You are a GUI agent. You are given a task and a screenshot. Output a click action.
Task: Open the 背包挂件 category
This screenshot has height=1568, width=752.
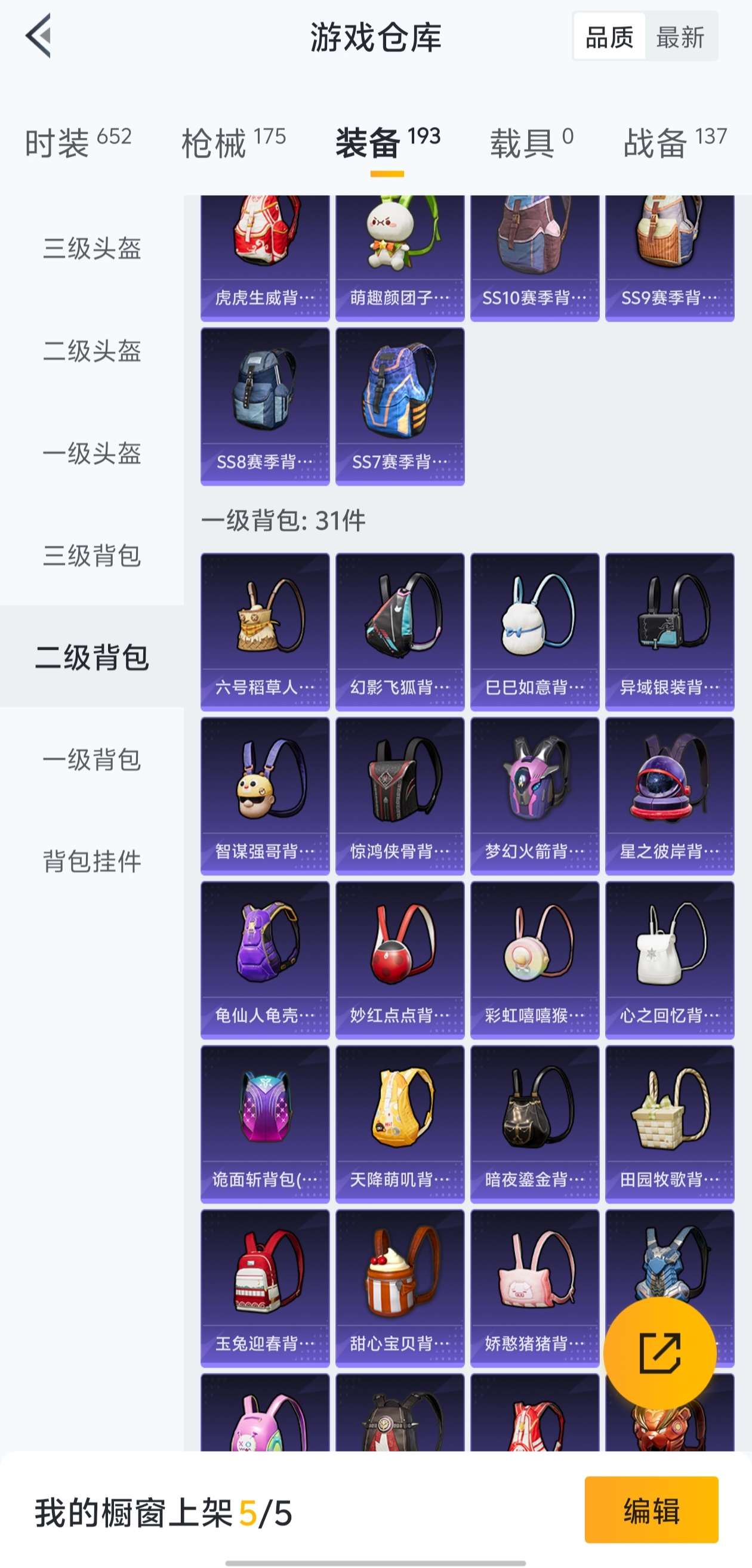pyautogui.click(x=92, y=862)
